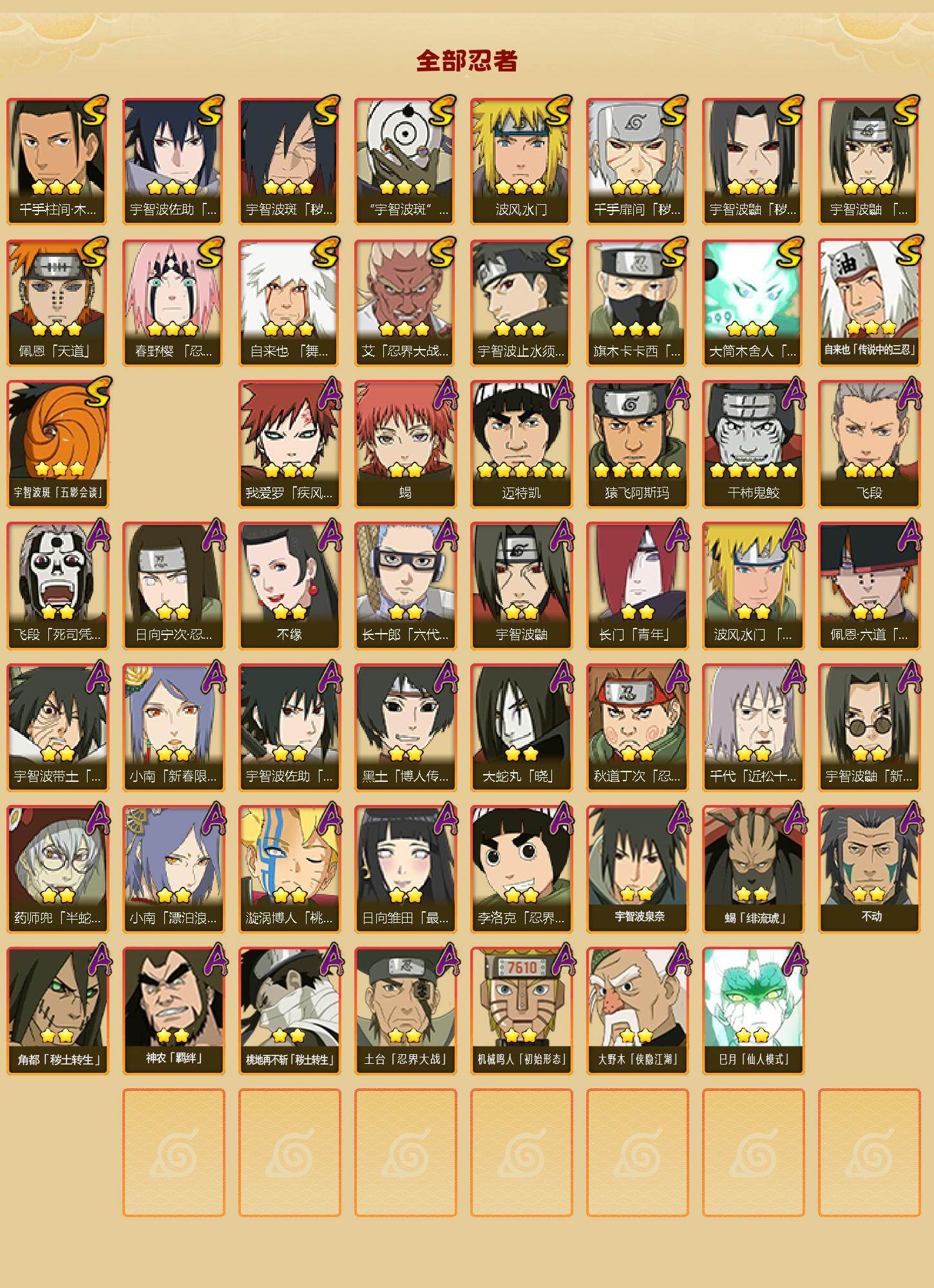Open the 大蛇丸「晓」 ninja card
The image size is (934, 1288).
[x=521, y=727]
